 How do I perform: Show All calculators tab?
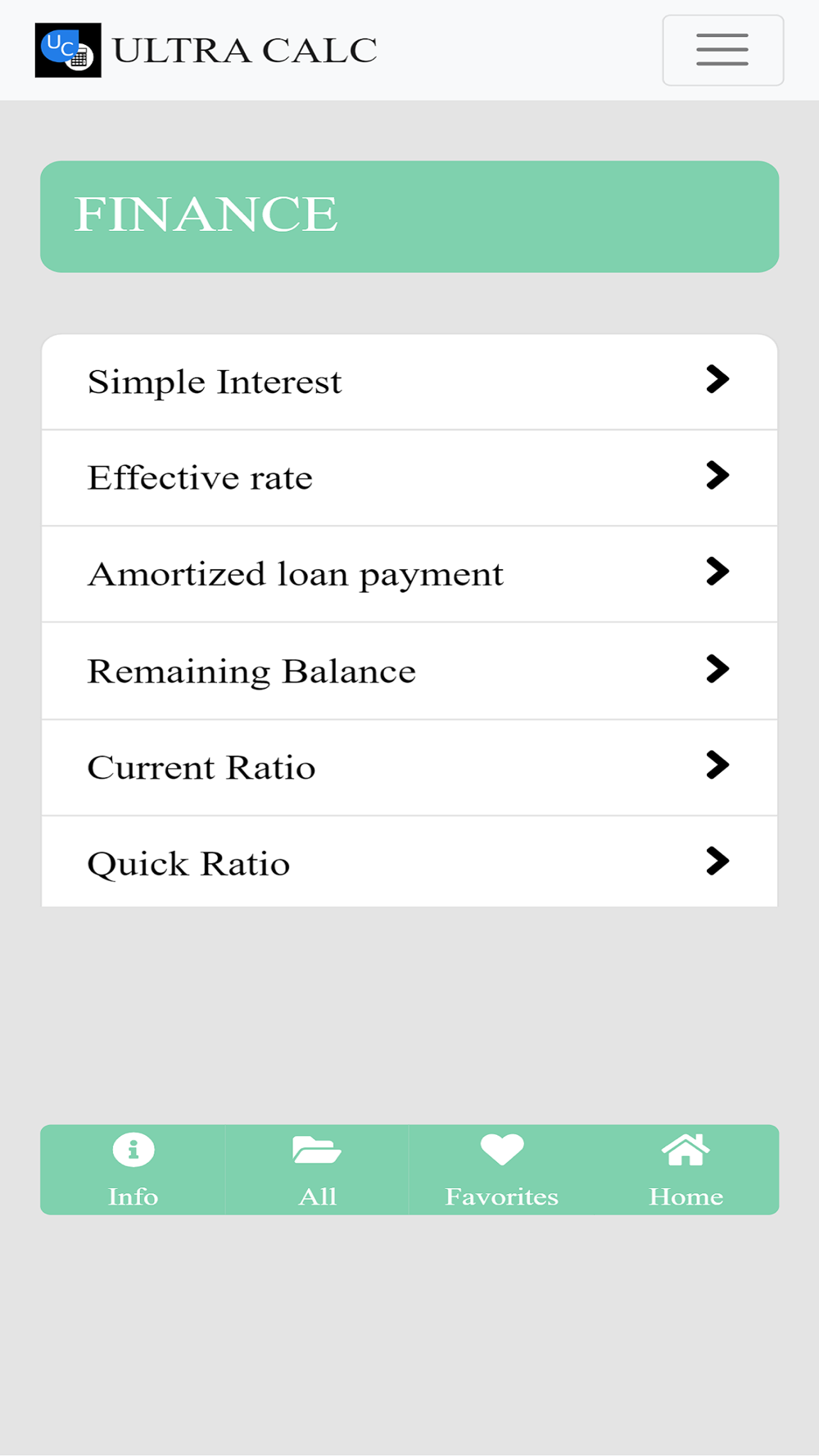pos(317,1169)
